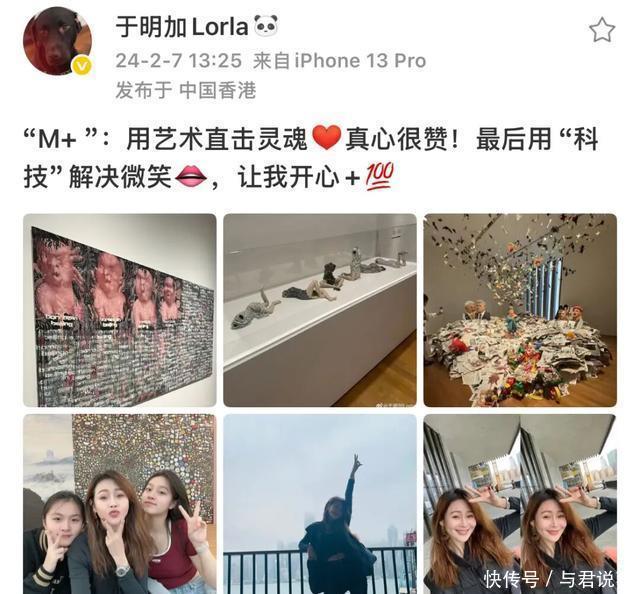The width and height of the screenshot is (640, 594).
Task: Favorite this post with the star icon
Action: [x=601, y=30]
